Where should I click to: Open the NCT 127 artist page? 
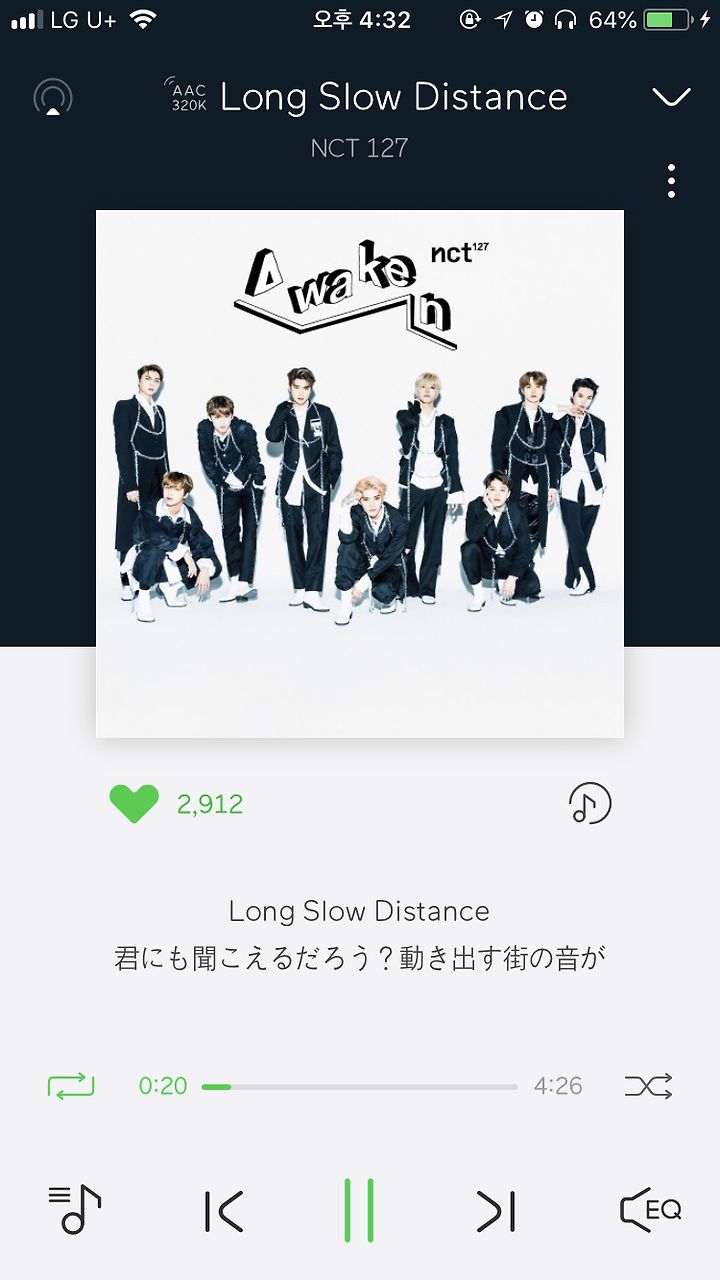tap(360, 148)
